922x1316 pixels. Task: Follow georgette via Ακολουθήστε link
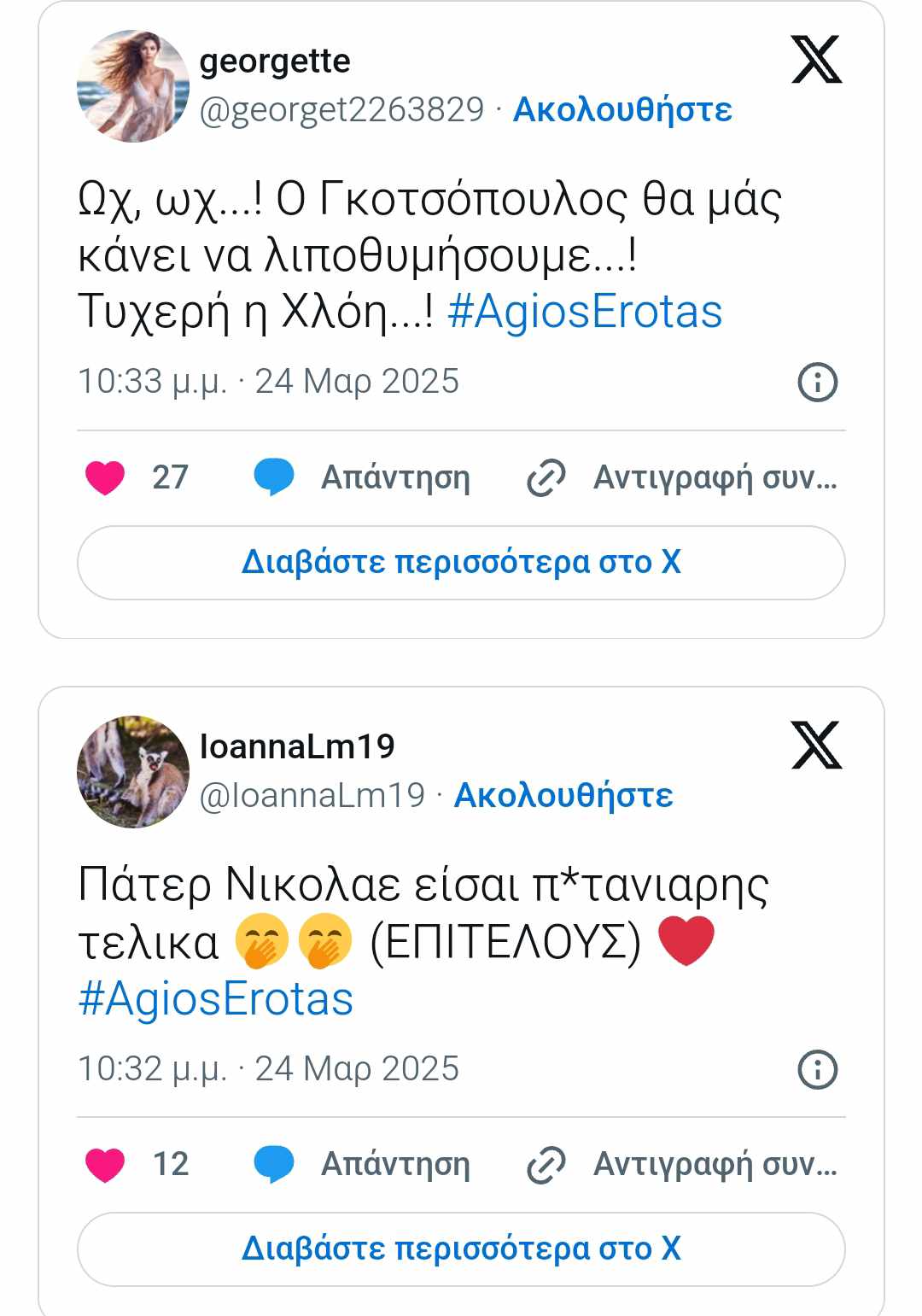pos(621,109)
